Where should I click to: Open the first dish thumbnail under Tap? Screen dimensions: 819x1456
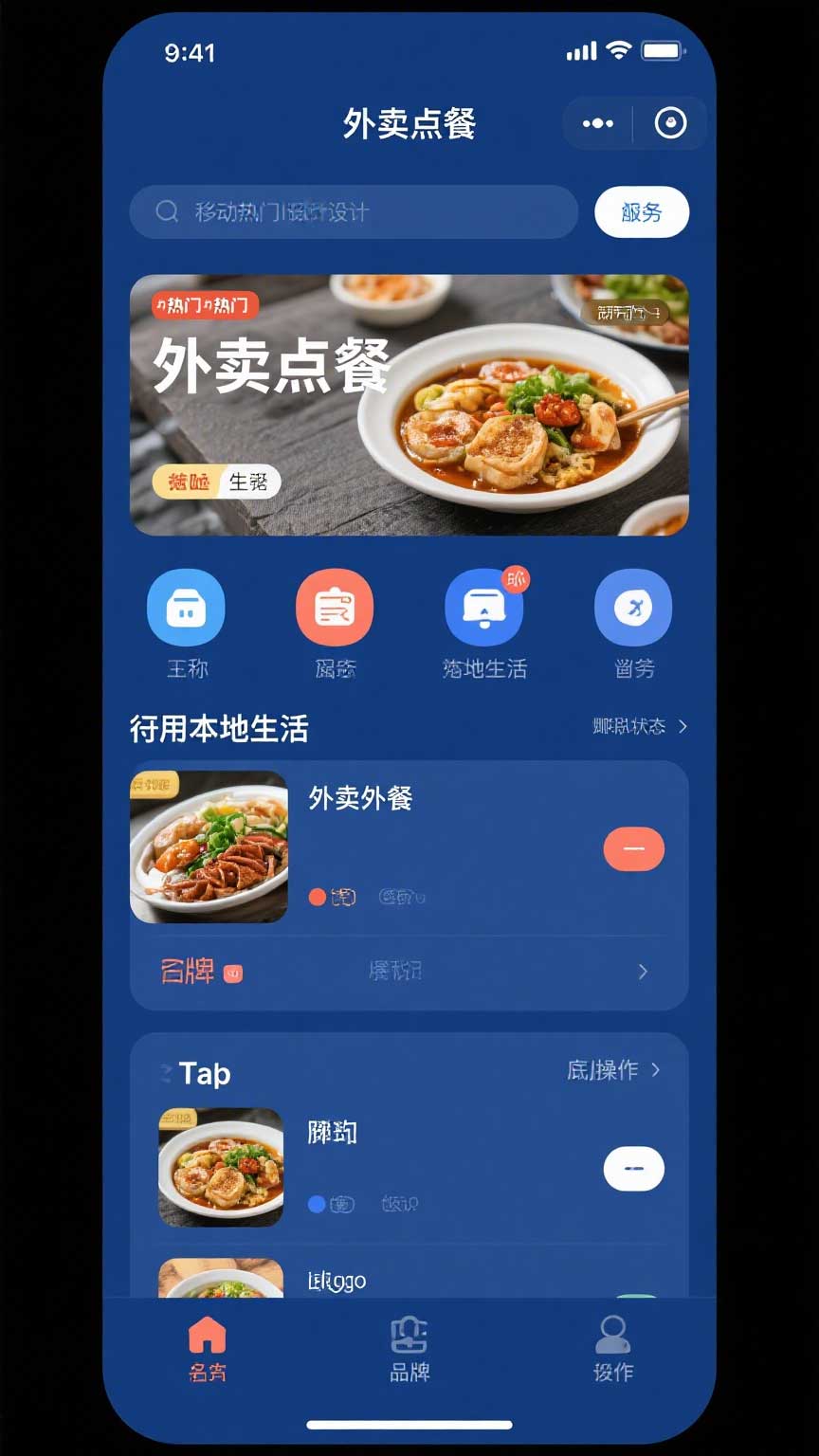coord(221,1167)
